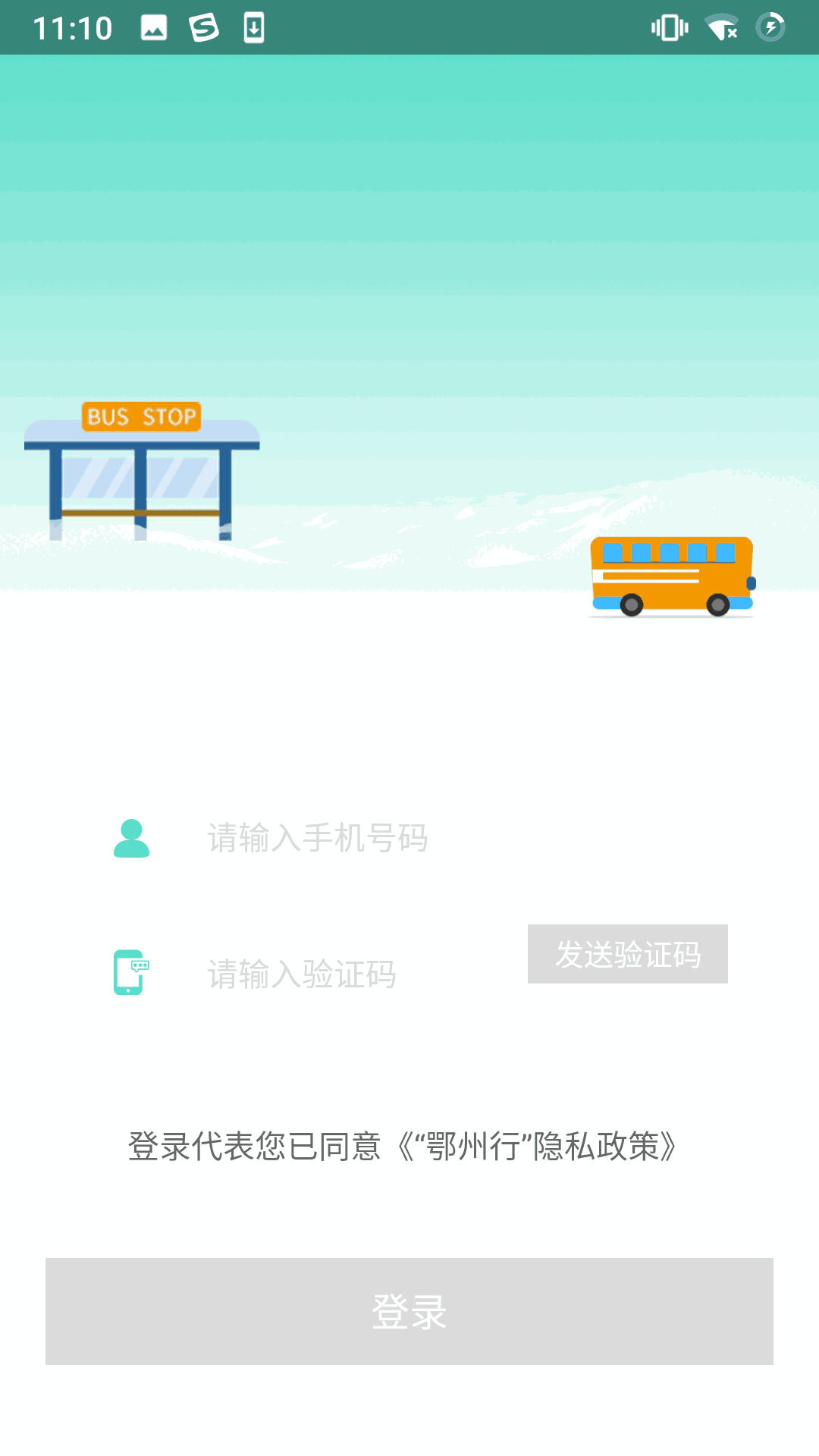
Task: Tap 发送验证码 to send the code
Action: (627, 954)
